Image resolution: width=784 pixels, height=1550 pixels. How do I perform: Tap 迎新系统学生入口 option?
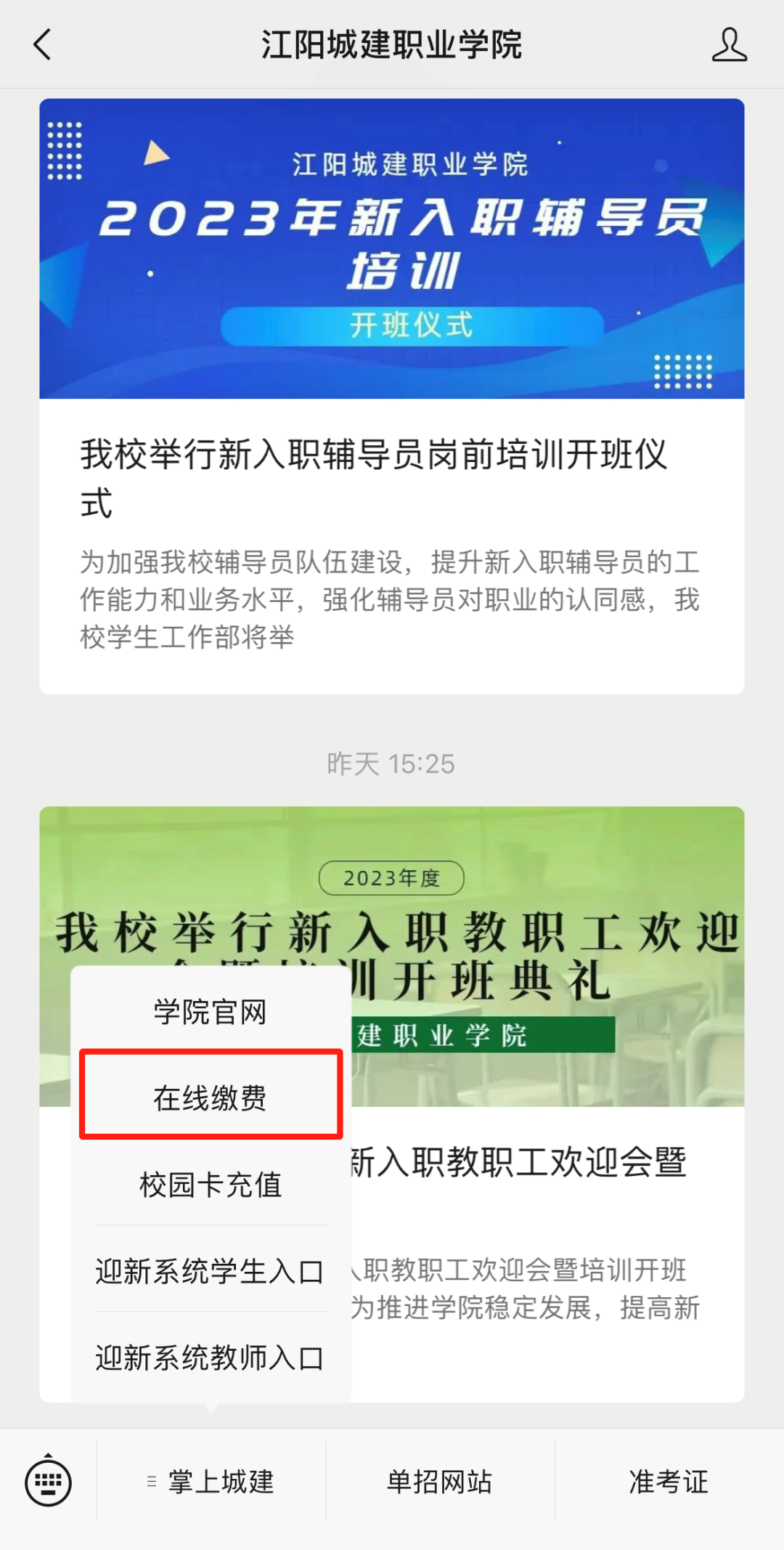tap(210, 1271)
